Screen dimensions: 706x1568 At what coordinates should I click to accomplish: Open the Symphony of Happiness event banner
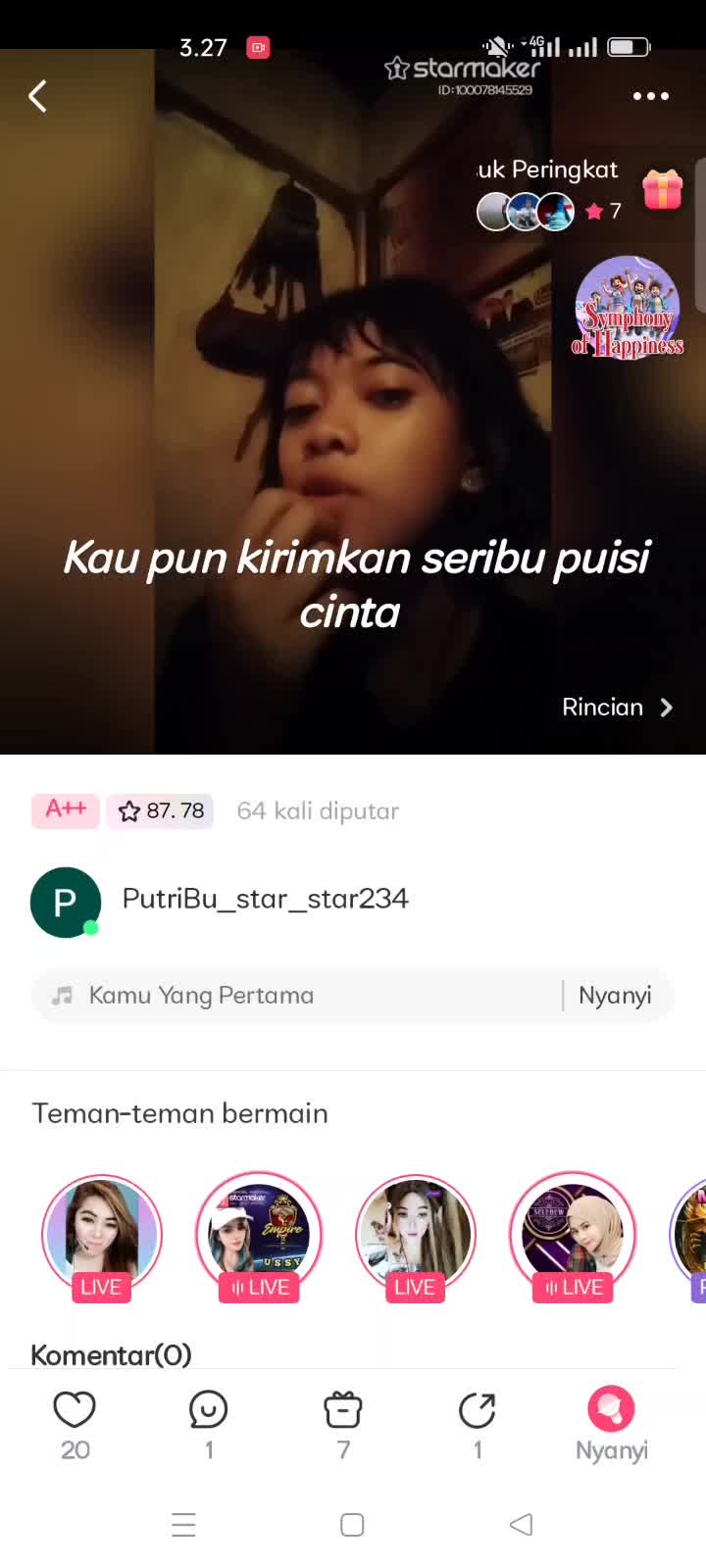pyautogui.click(x=628, y=308)
